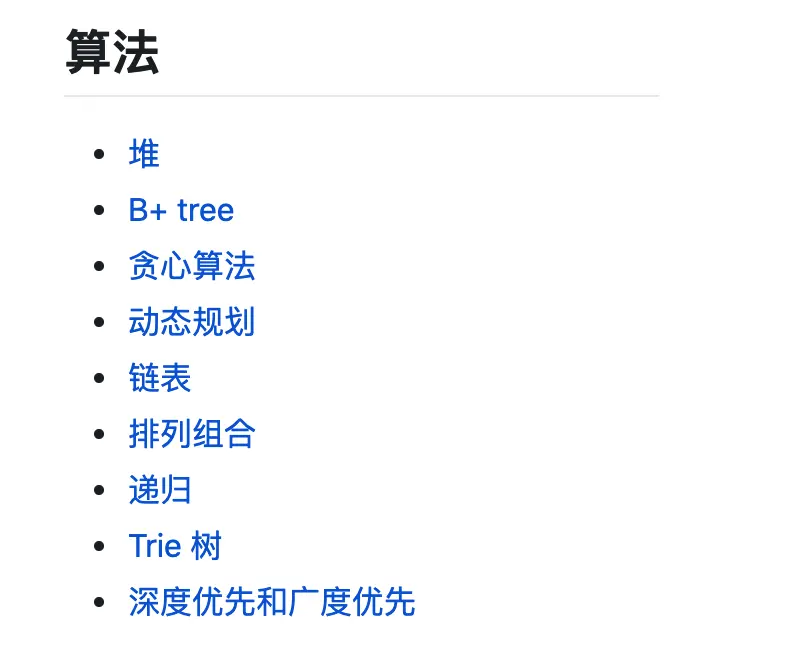Open the 动态规划 link

(192, 322)
